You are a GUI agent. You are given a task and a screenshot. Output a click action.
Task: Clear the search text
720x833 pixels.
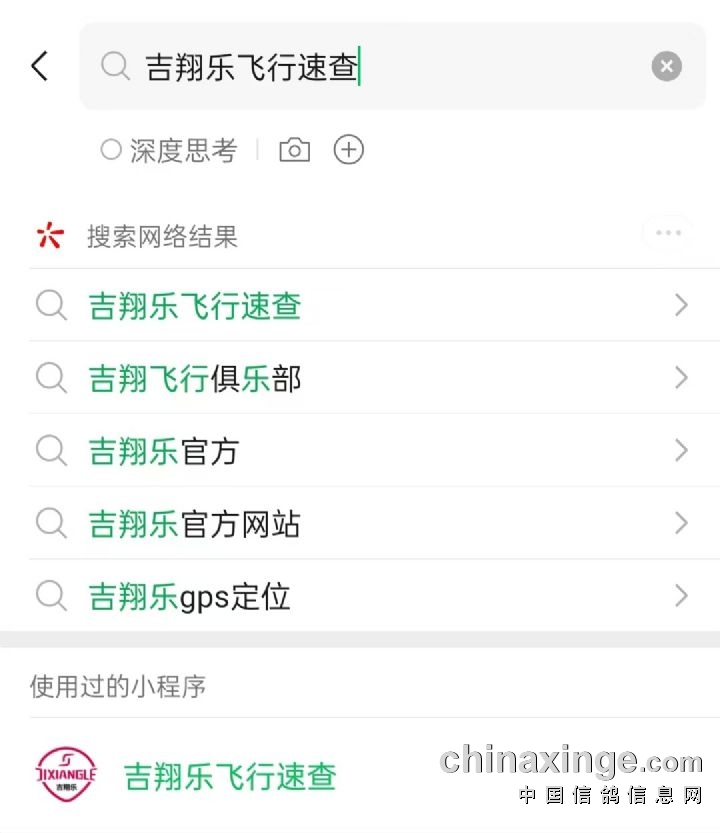pos(666,67)
